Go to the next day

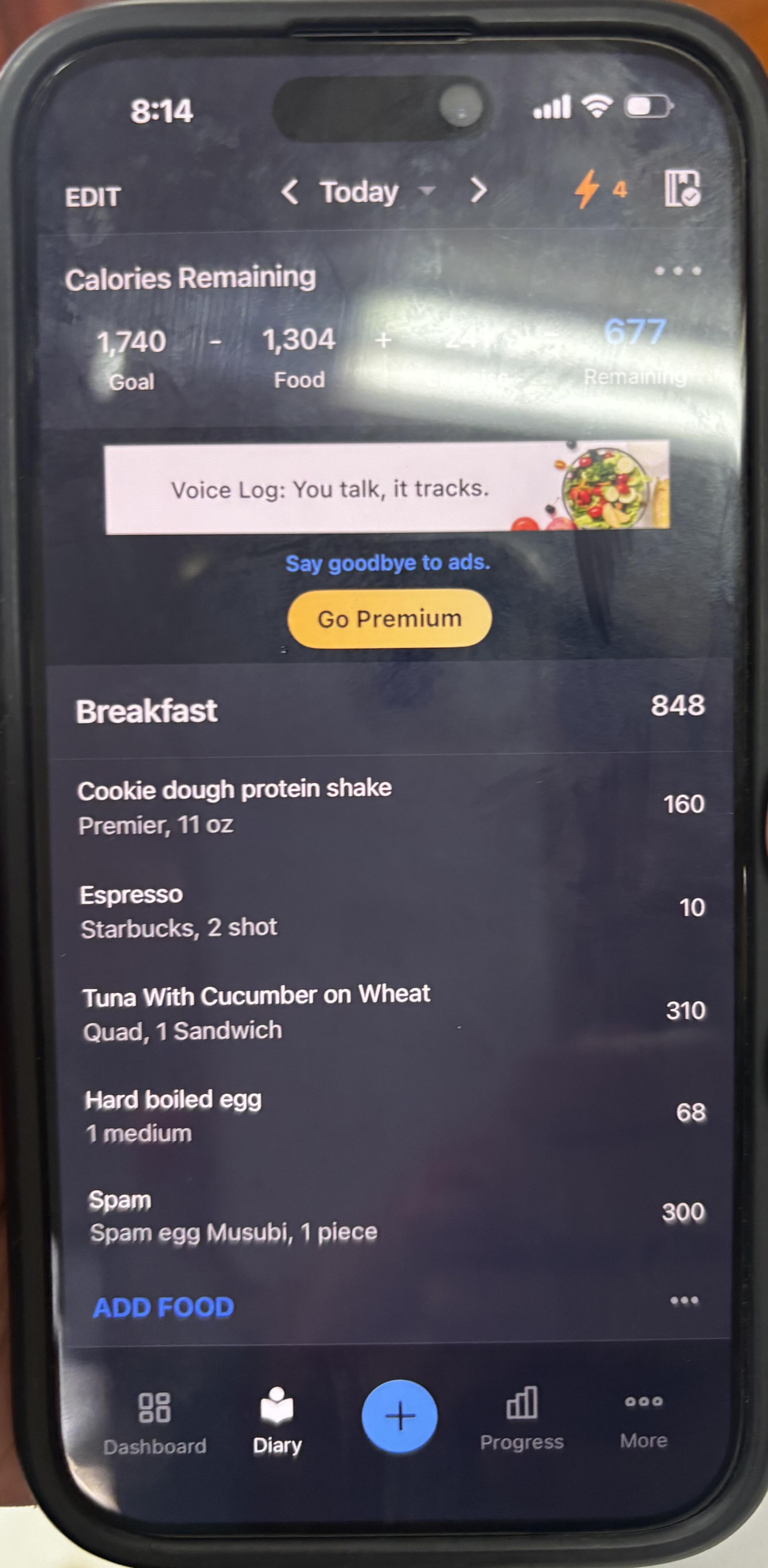coord(478,190)
